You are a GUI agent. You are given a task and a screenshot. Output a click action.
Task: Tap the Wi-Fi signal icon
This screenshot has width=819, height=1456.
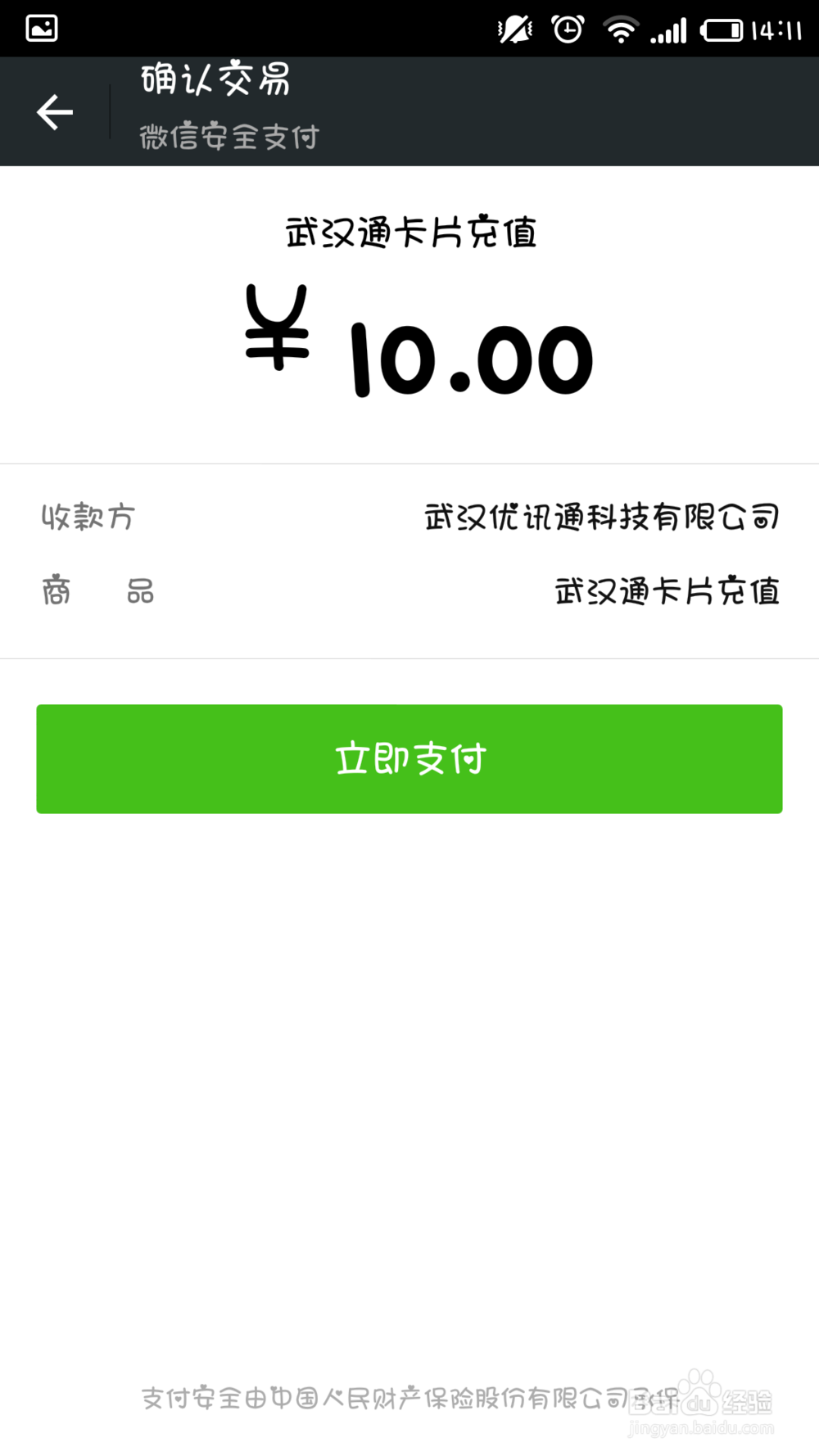tap(622, 27)
